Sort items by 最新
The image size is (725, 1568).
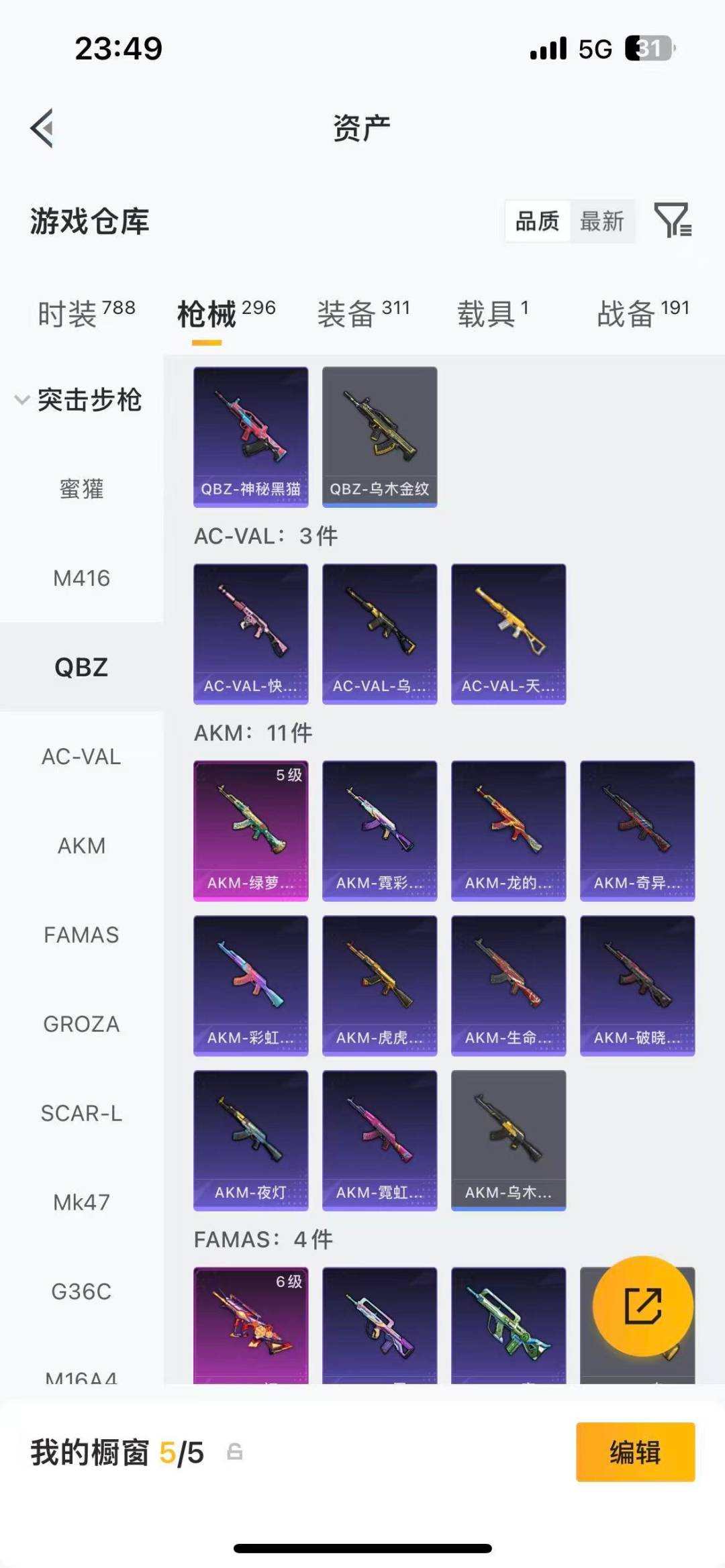pyautogui.click(x=602, y=221)
